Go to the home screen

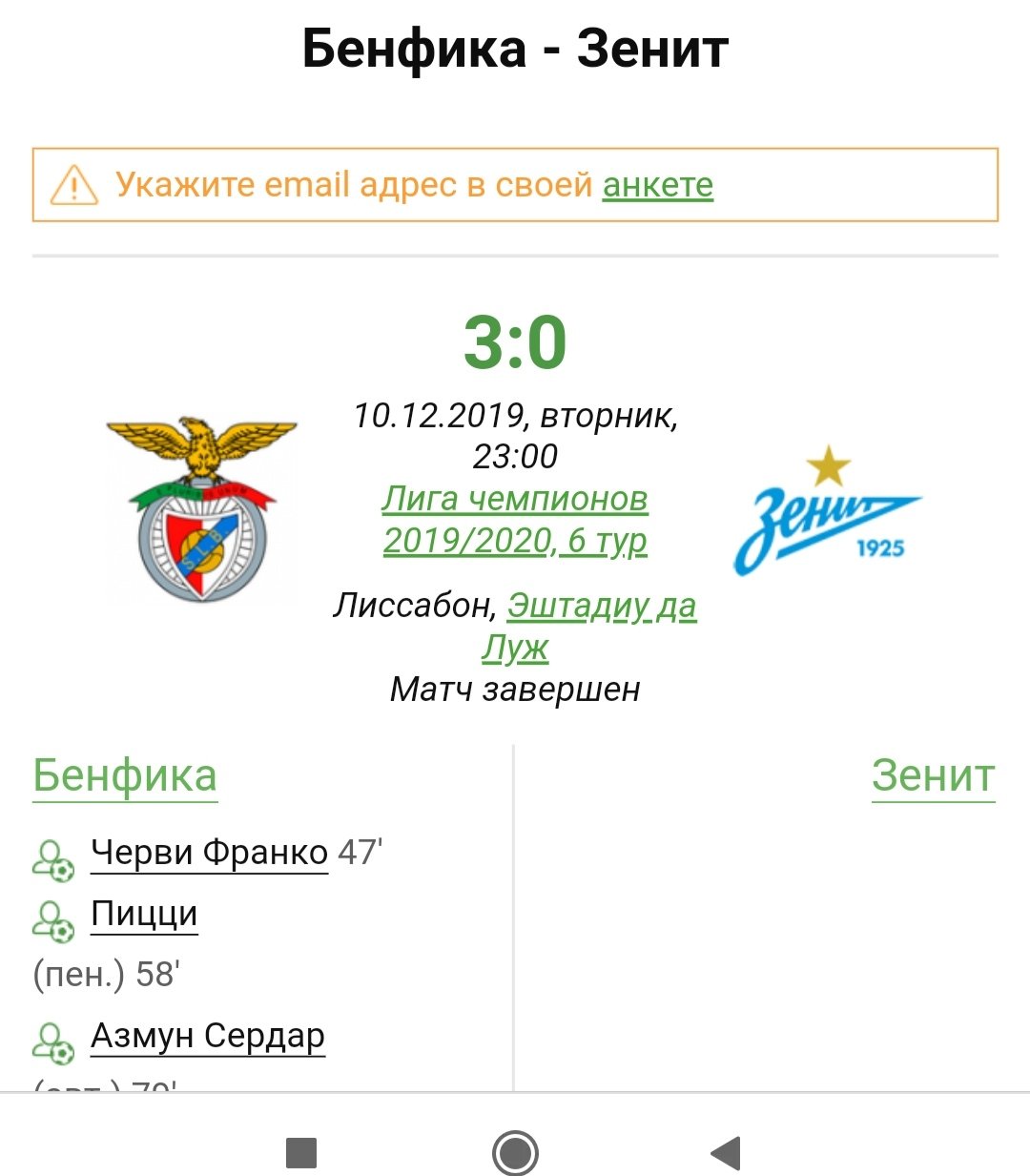tap(515, 1152)
